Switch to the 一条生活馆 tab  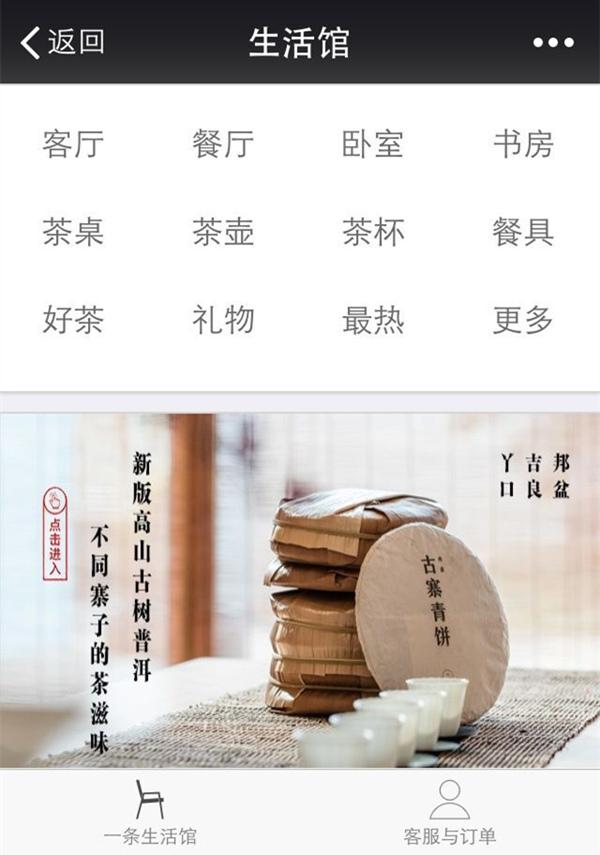pyautogui.click(x=150, y=813)
